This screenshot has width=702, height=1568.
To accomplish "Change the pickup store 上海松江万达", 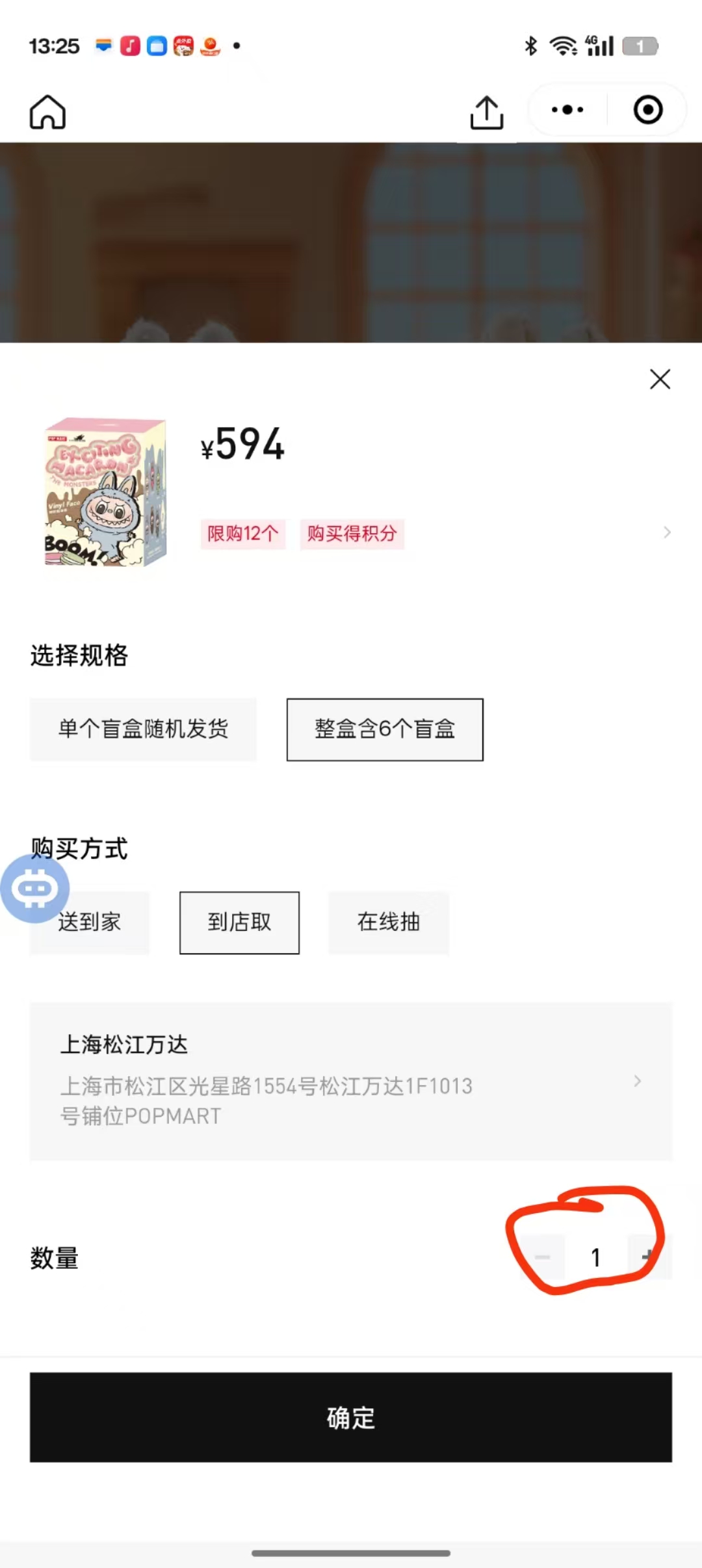I will pos(351,1080).
